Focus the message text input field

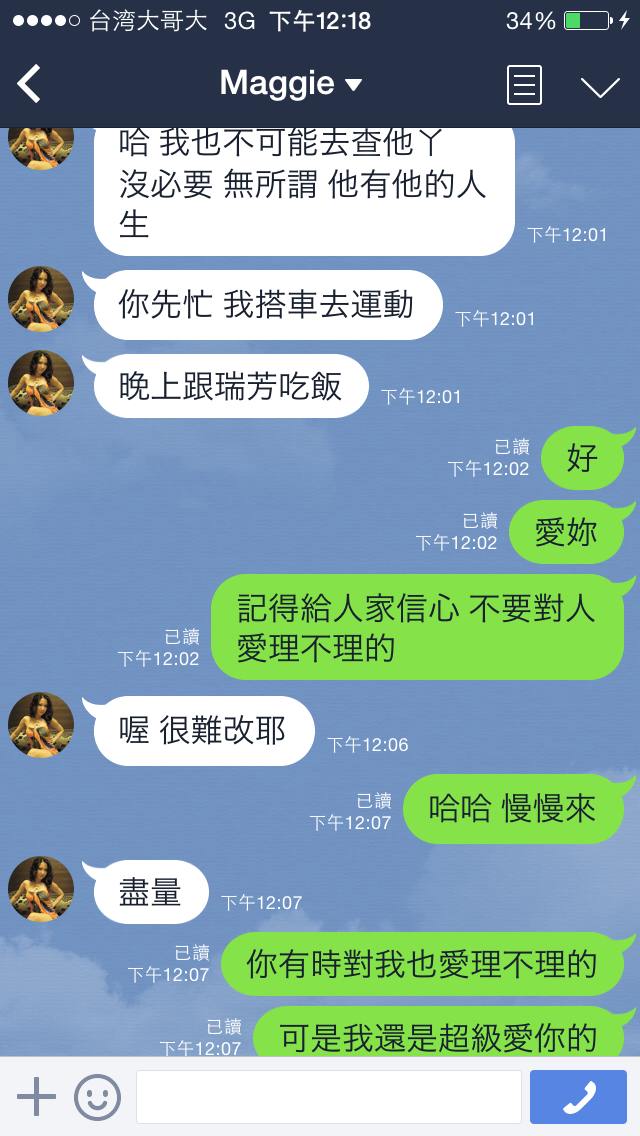click(x=328, y=1097)
